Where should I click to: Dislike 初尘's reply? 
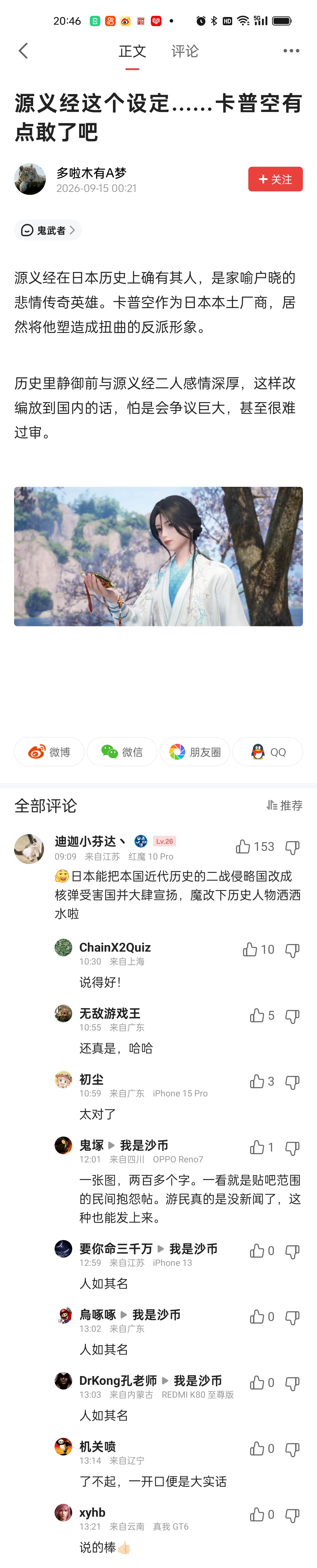pos(293,1082)
